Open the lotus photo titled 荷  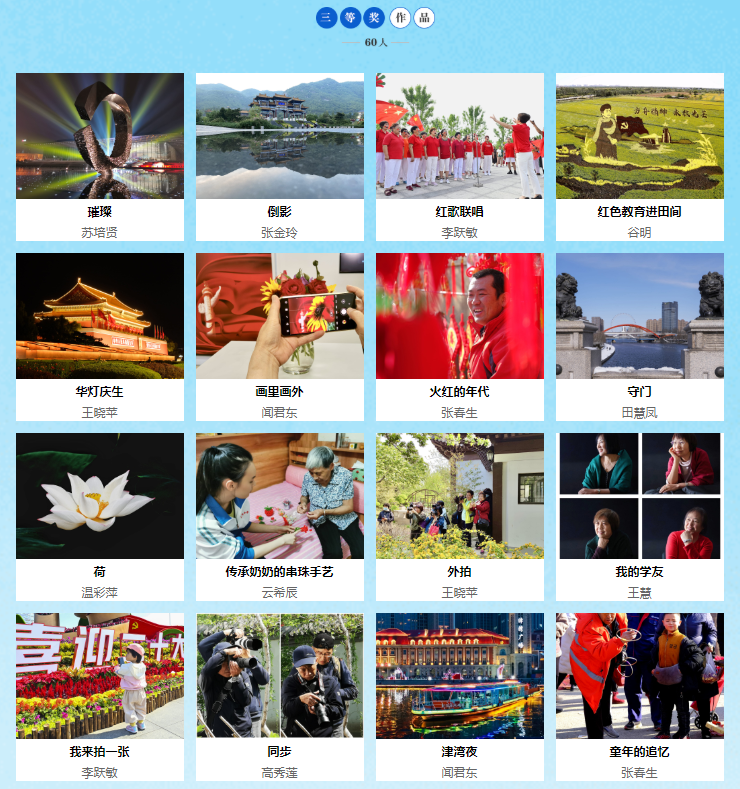(100, 496)
